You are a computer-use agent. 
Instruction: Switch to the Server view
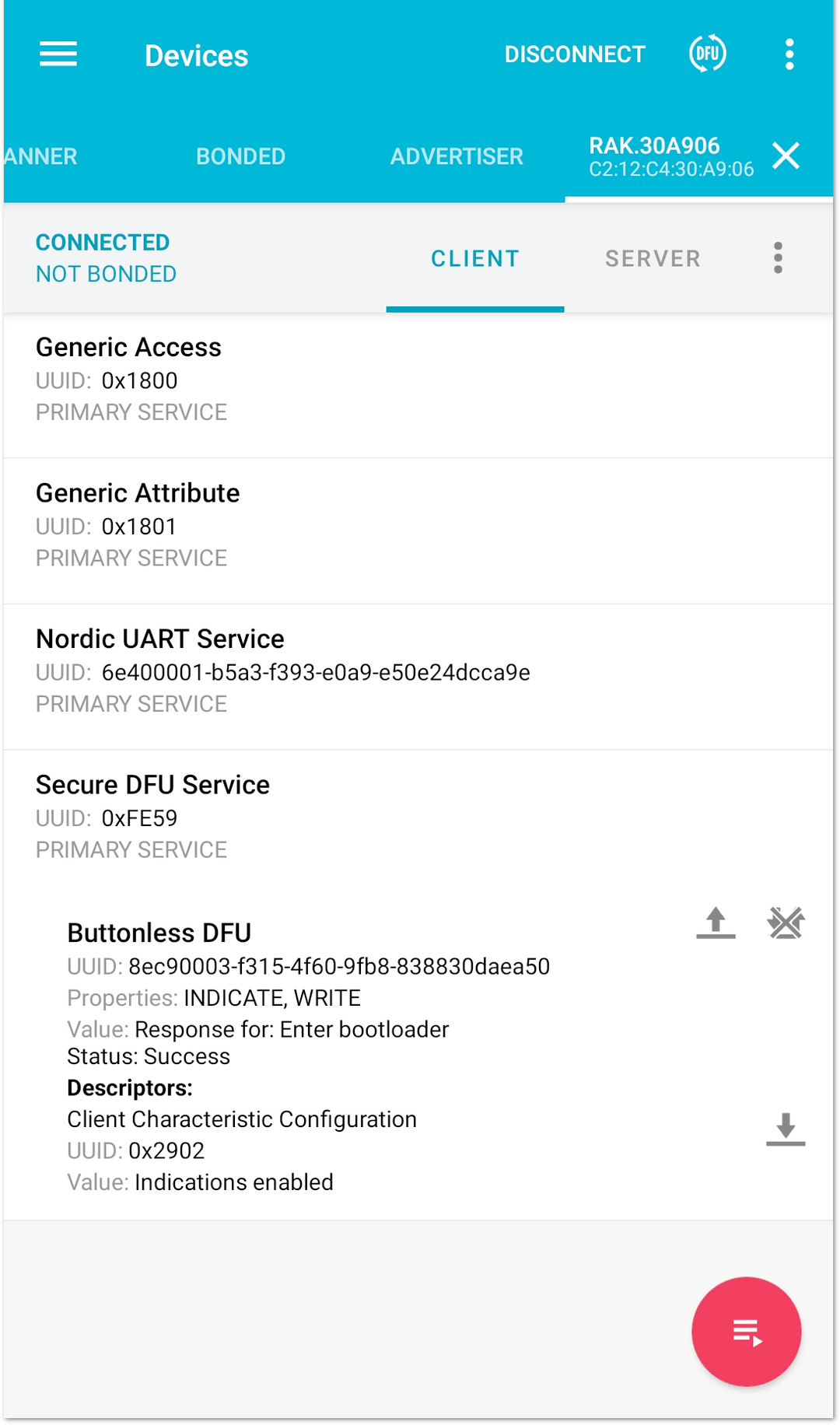(x=653, y=258)
